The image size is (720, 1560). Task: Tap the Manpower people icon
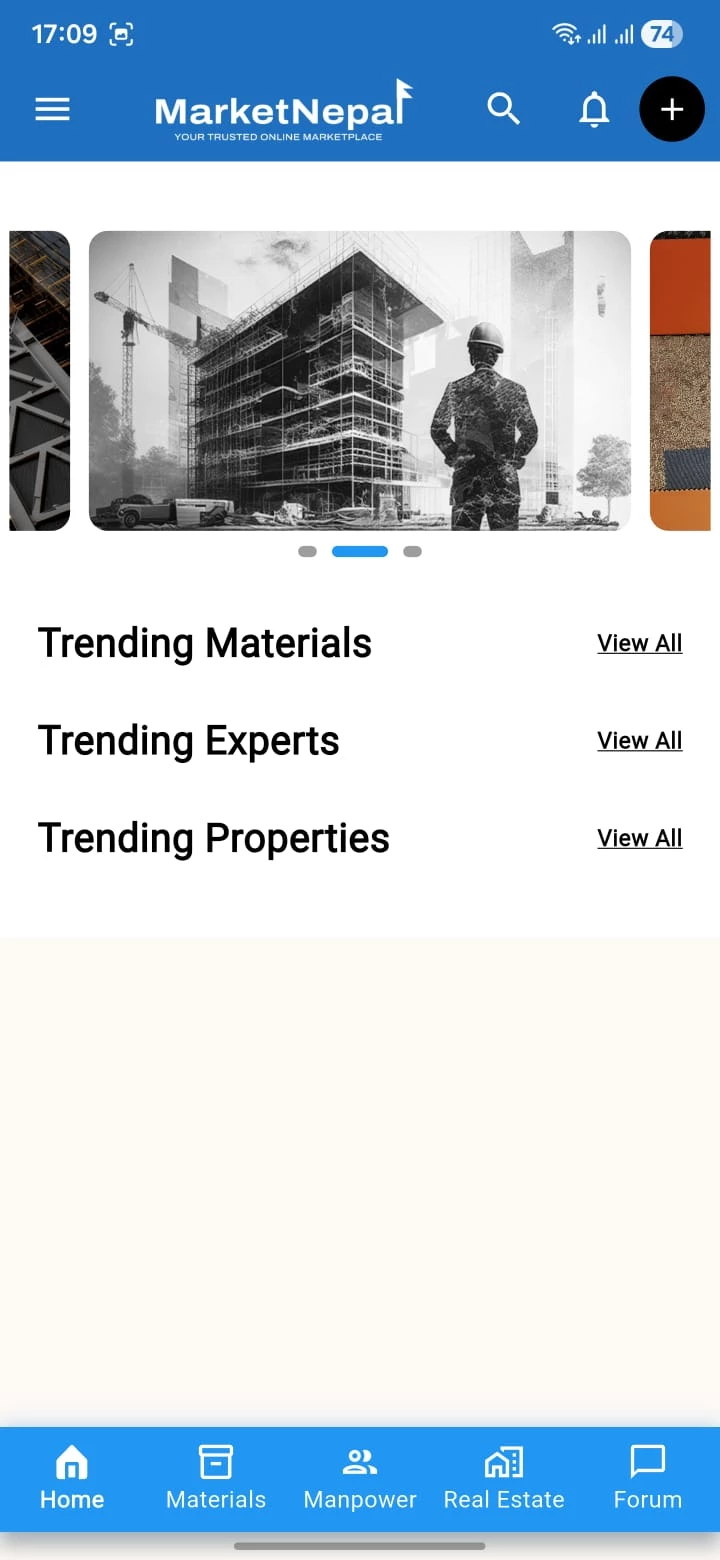click(x=359, y=1461)
